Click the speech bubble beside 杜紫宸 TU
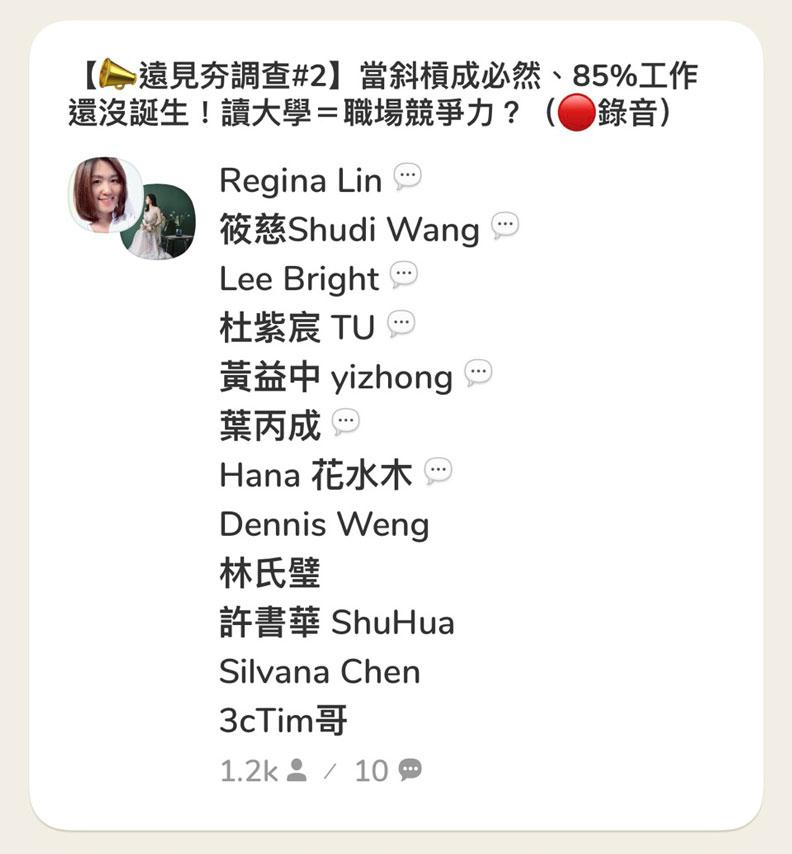The height and width of the screenshot is (854, 792). coord(401,320)
